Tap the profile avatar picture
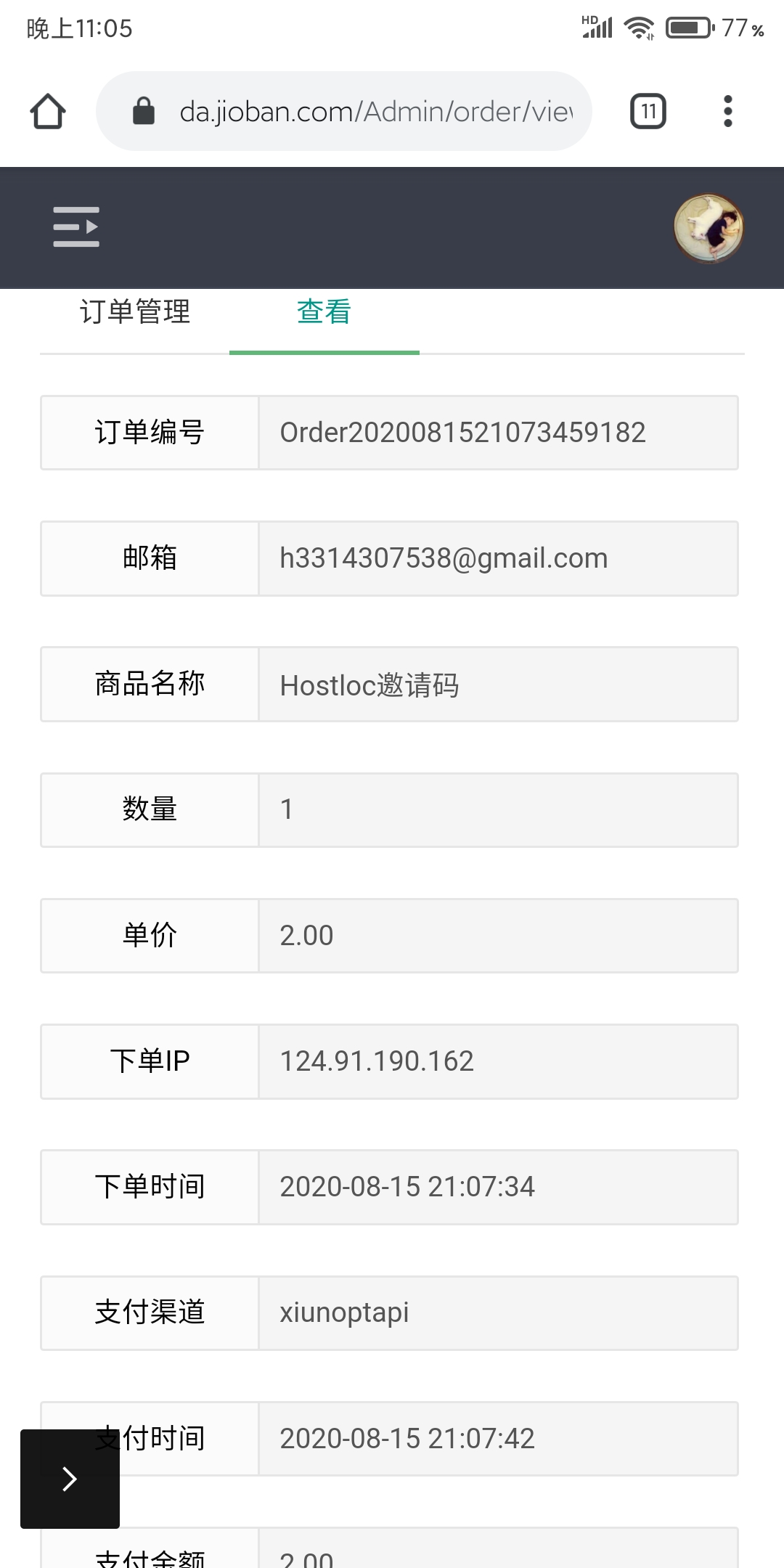The image size is (784, 1568). tap(709, 227)
